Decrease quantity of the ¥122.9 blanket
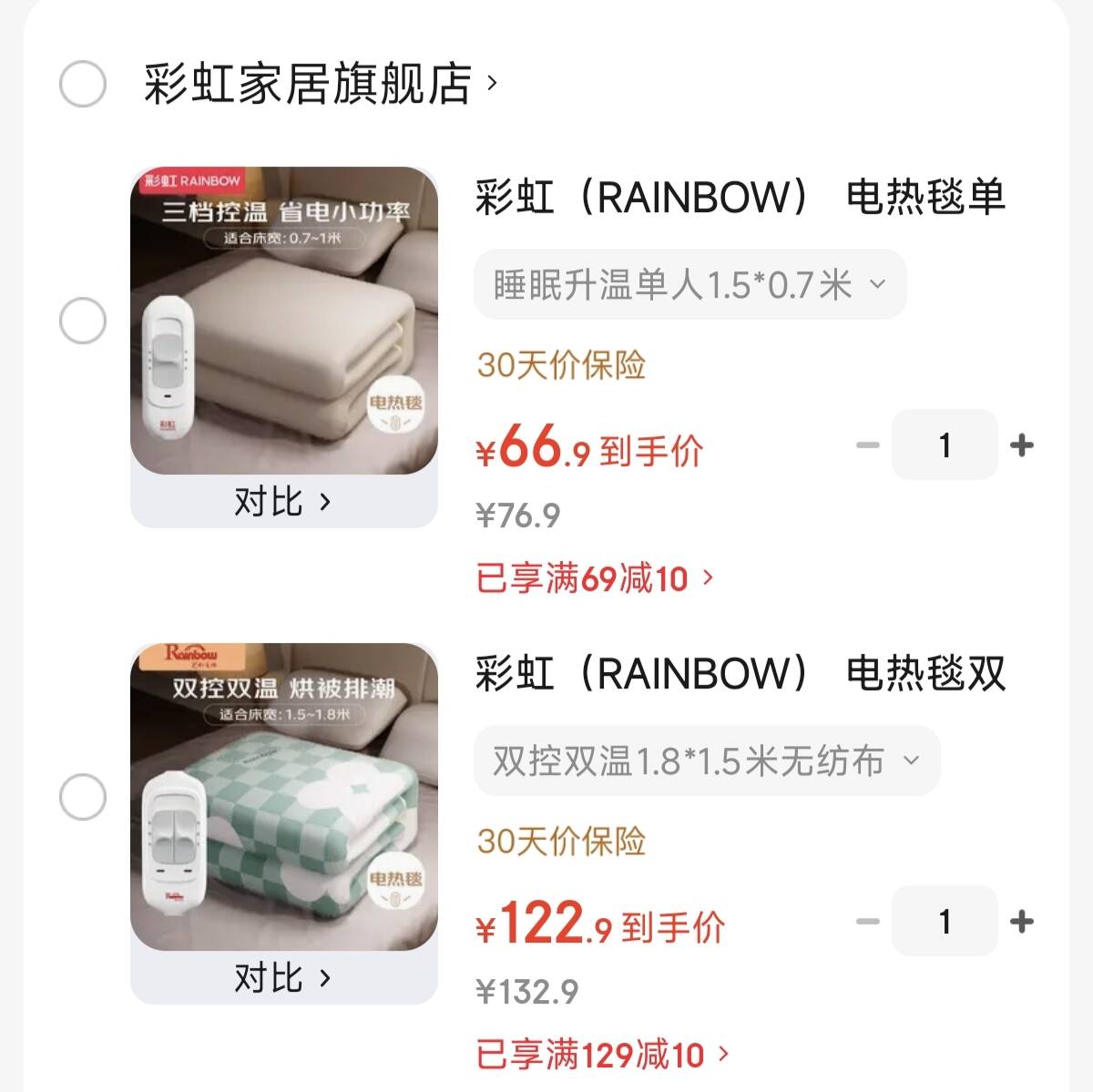 (x=868, y=922)
